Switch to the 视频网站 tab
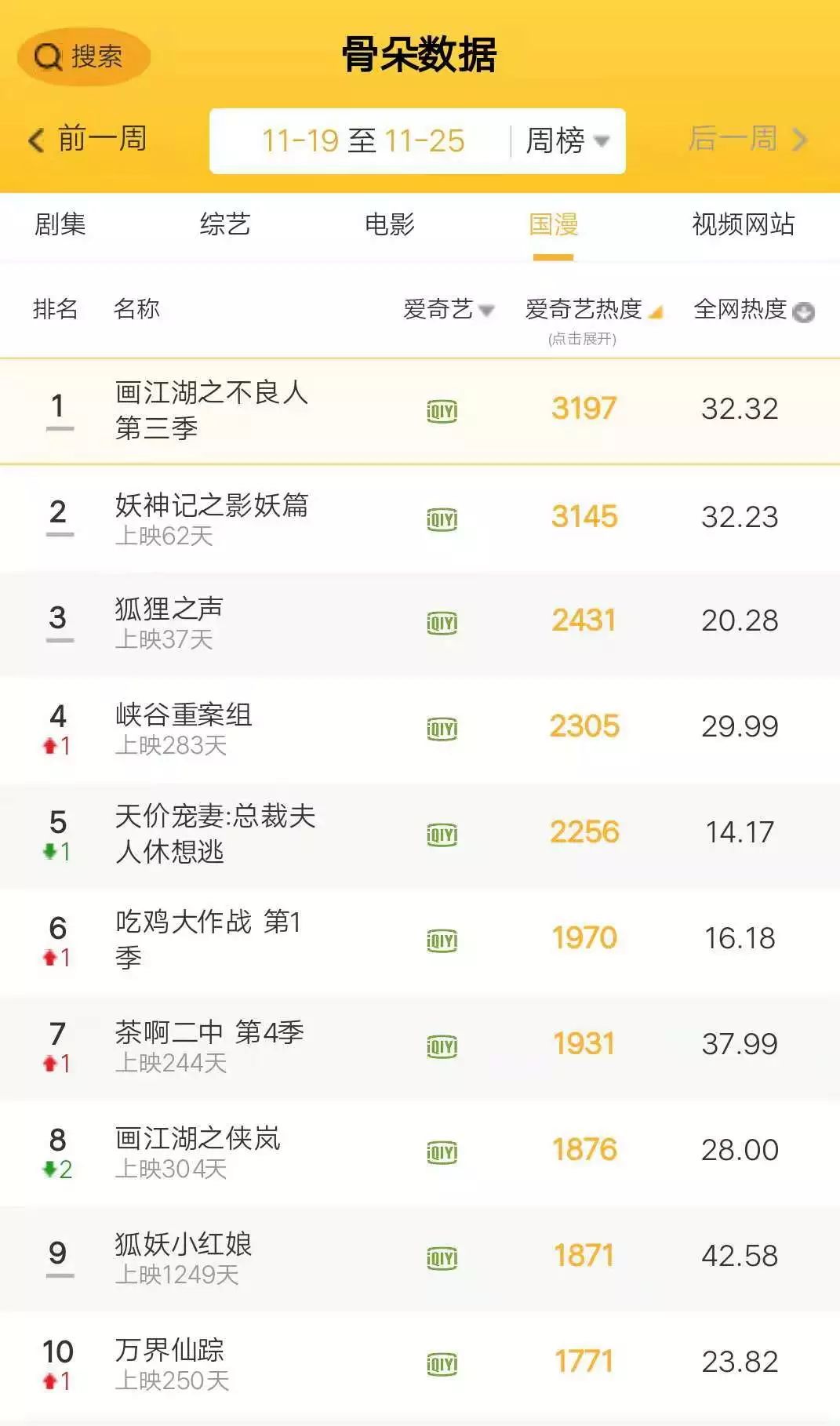Viewport: 840px width, 1426px height. click(x=743, y=224)
